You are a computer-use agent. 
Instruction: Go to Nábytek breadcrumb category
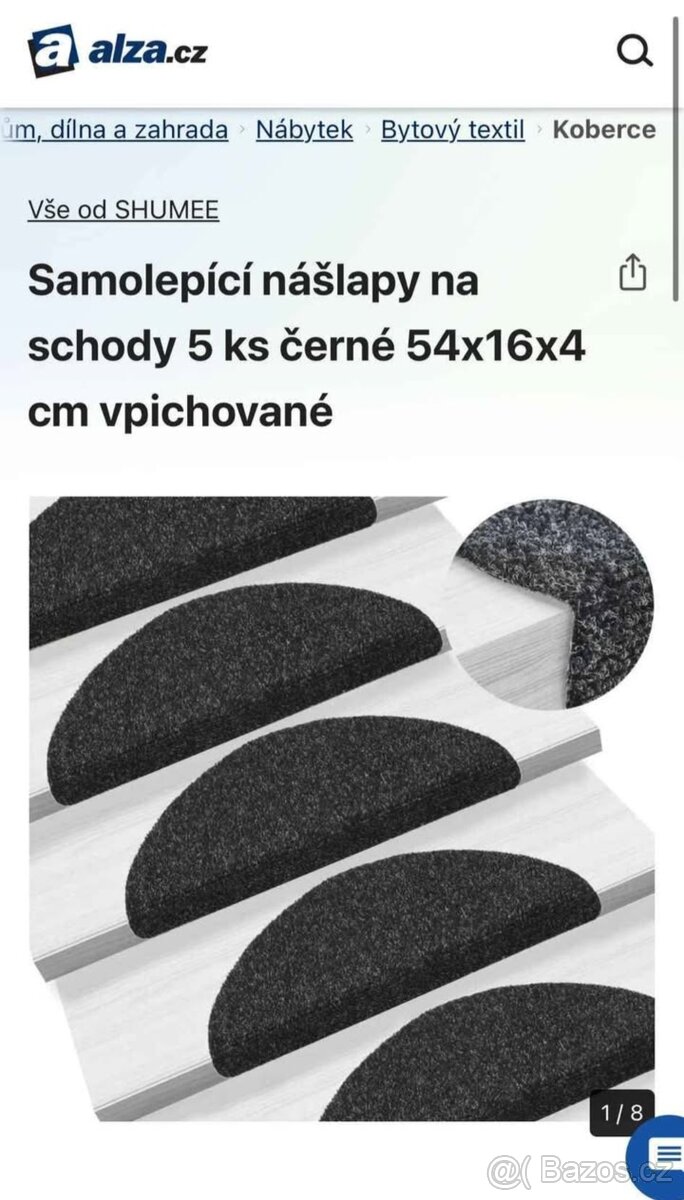point(304,129)
